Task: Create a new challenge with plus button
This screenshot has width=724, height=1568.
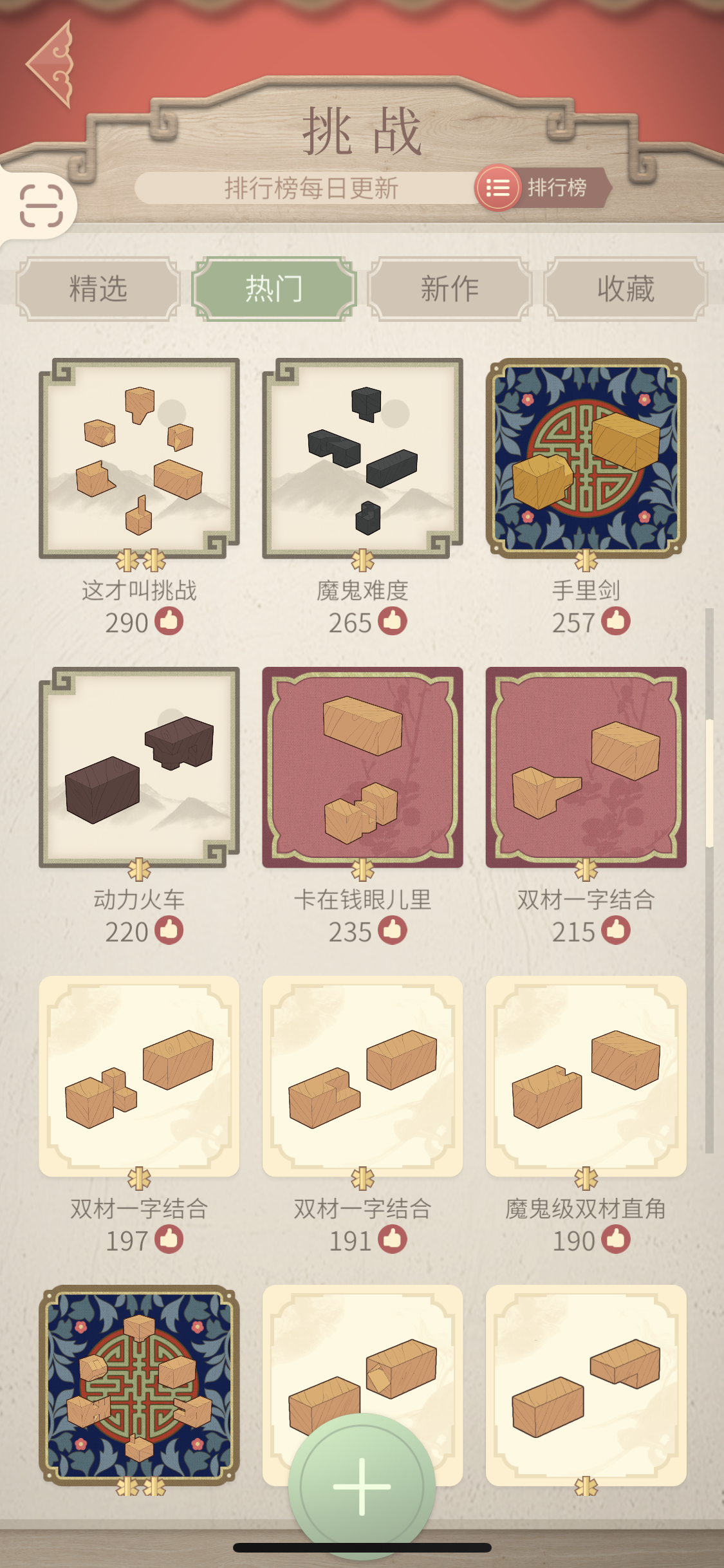Action: [x=362, y=1486]
